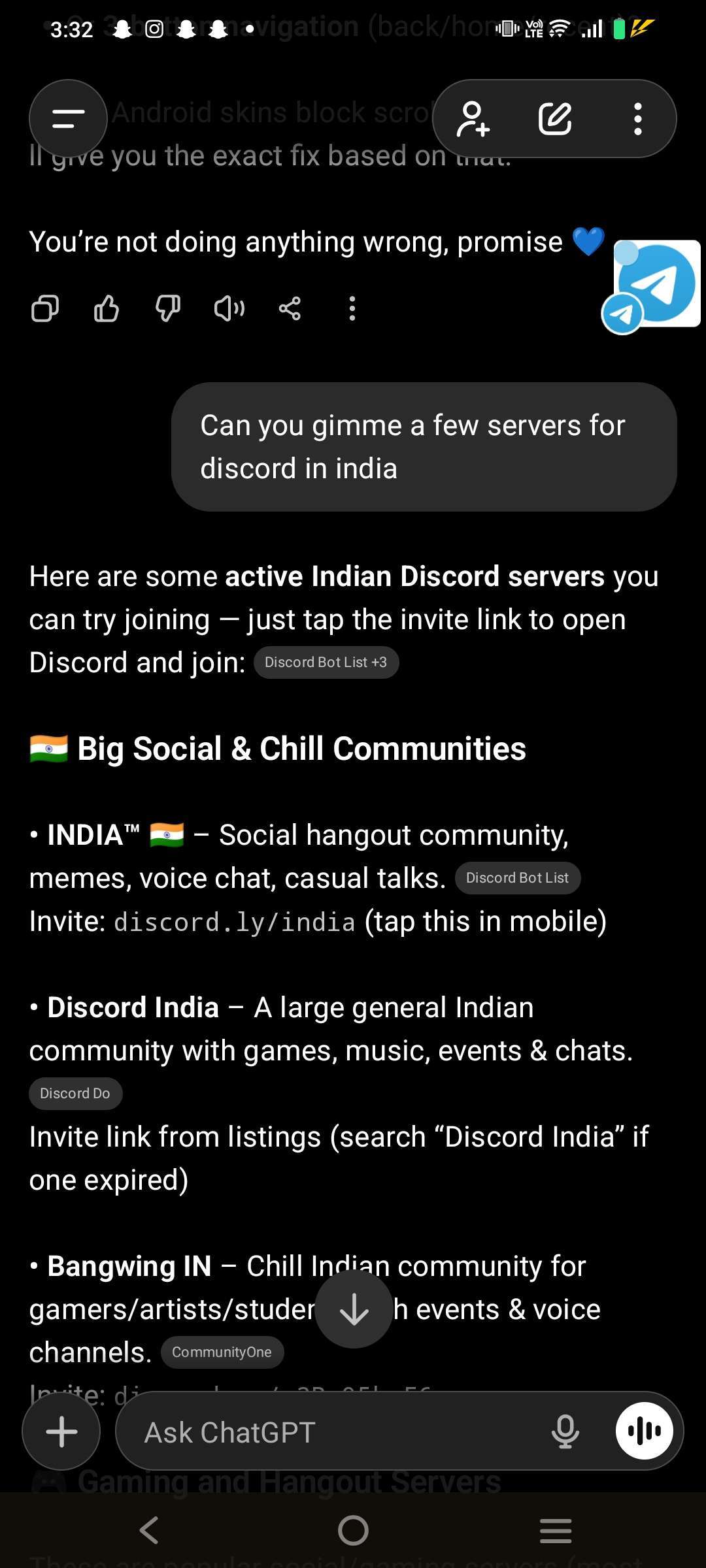Start a new chat with compose icon
This screenshot has width=706, height=1568.
(555, 118)
